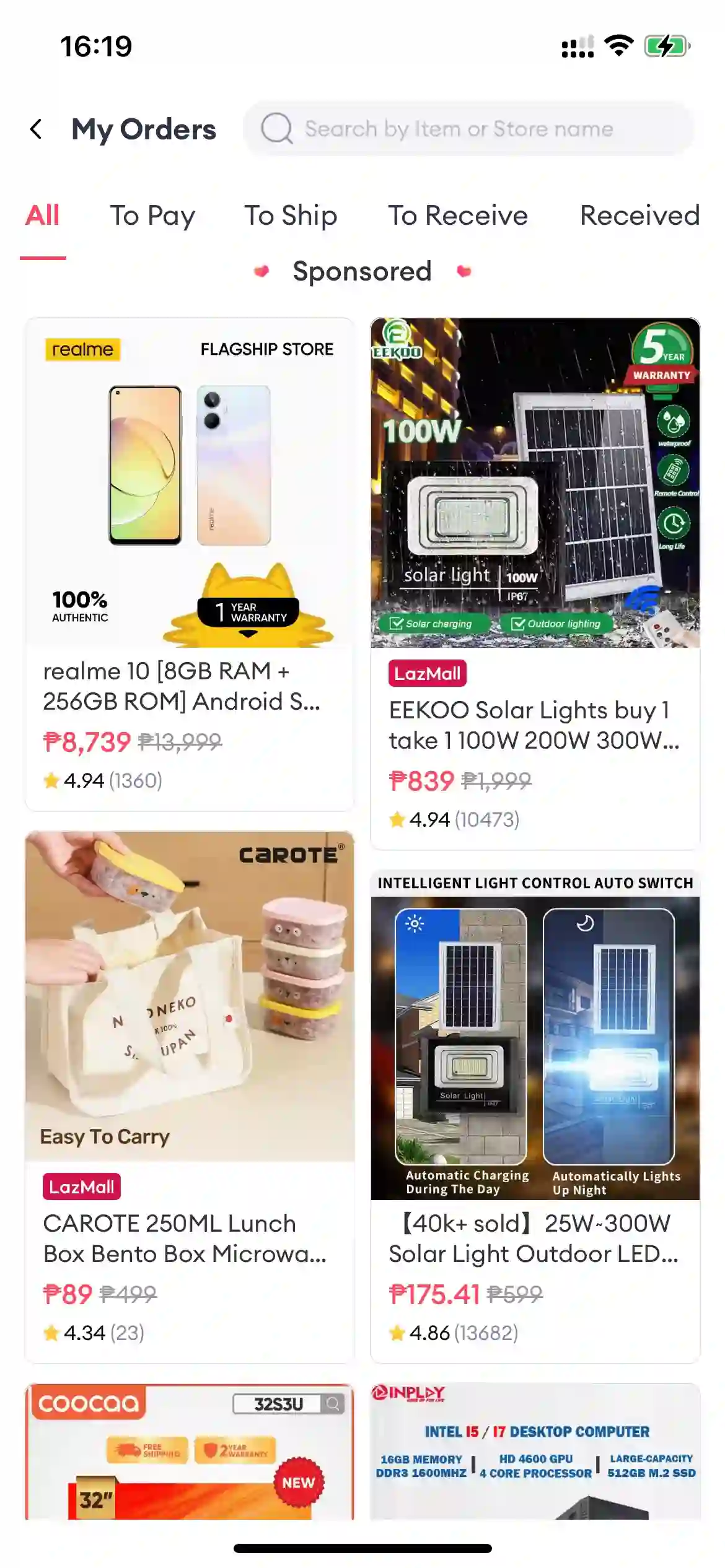Open the To Receive tab
Screen dimensions: 725x1568
coord(458,216)
